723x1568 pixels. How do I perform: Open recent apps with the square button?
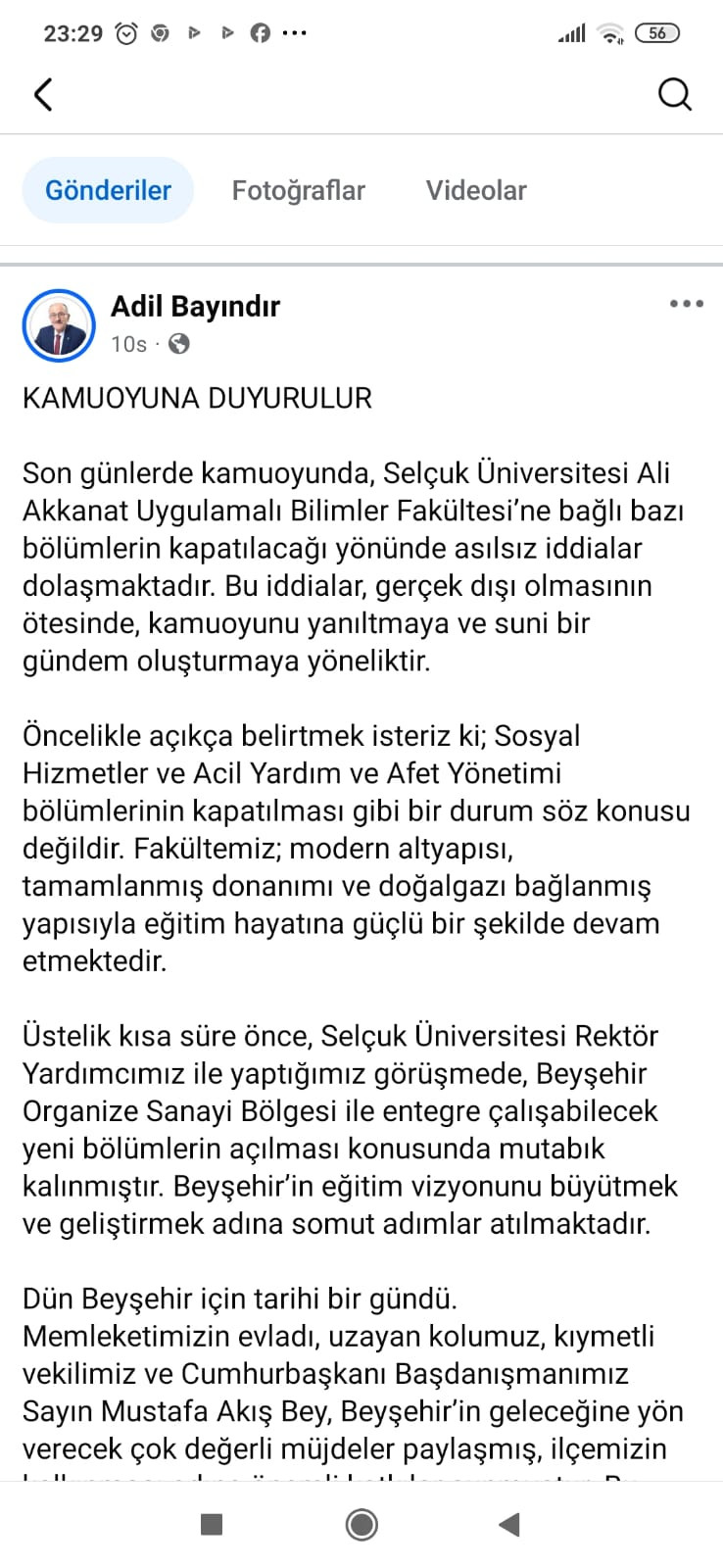[211, 1524]
